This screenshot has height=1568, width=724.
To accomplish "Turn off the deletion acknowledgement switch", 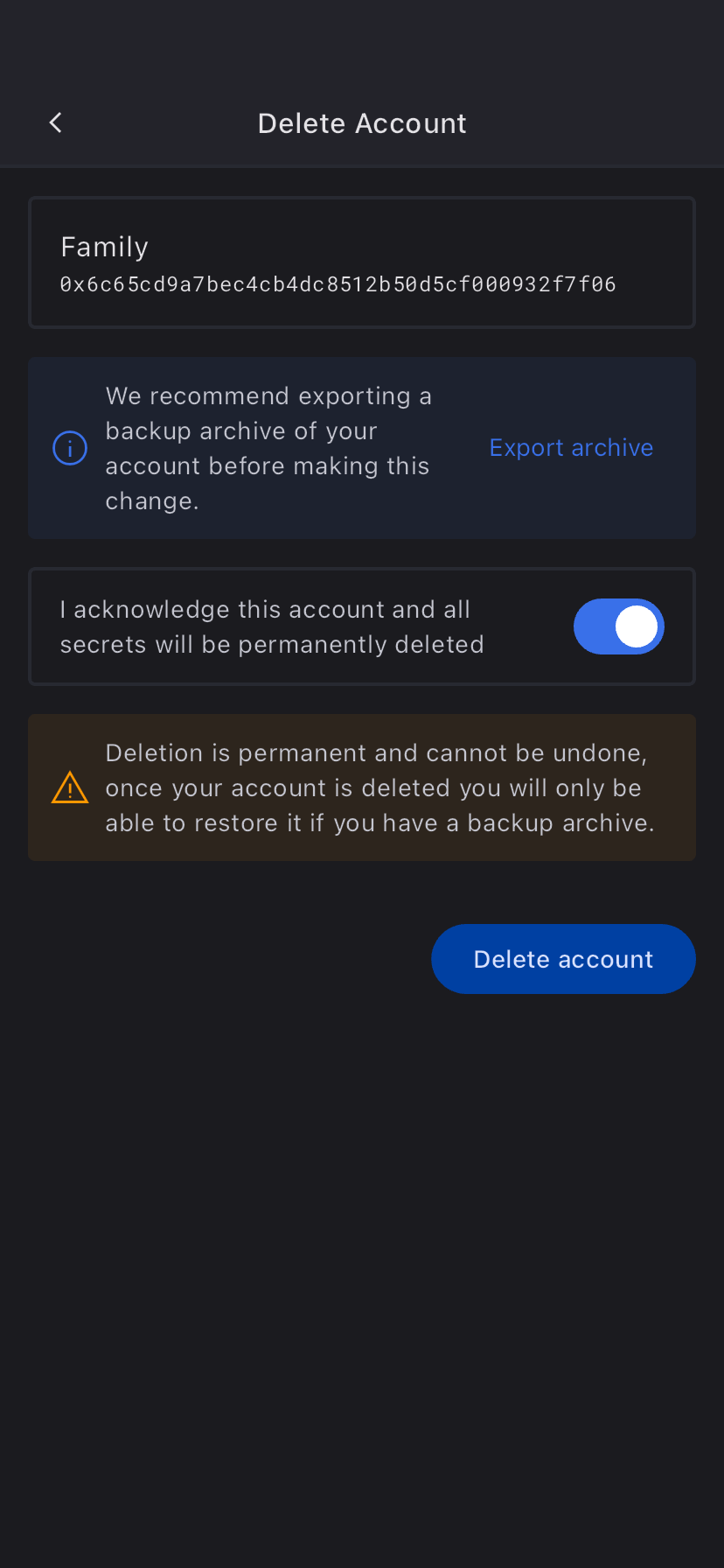I will pos(618,626).
